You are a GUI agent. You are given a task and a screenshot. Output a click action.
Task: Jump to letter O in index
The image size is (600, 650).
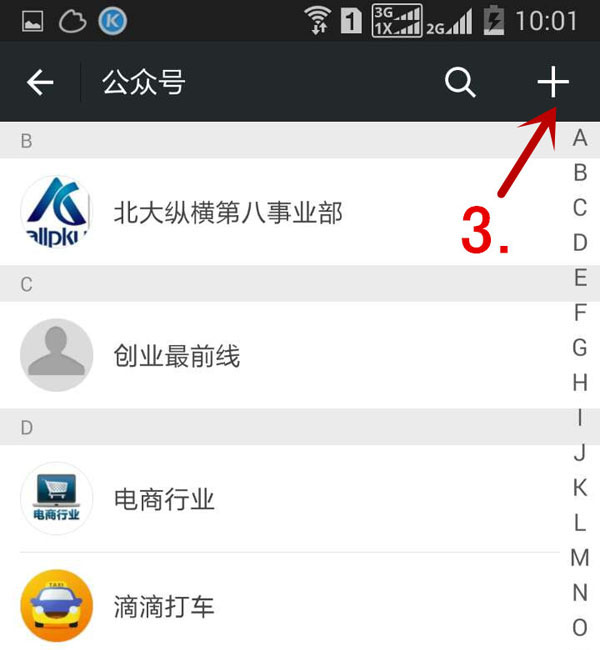click(x=579, y=628)
